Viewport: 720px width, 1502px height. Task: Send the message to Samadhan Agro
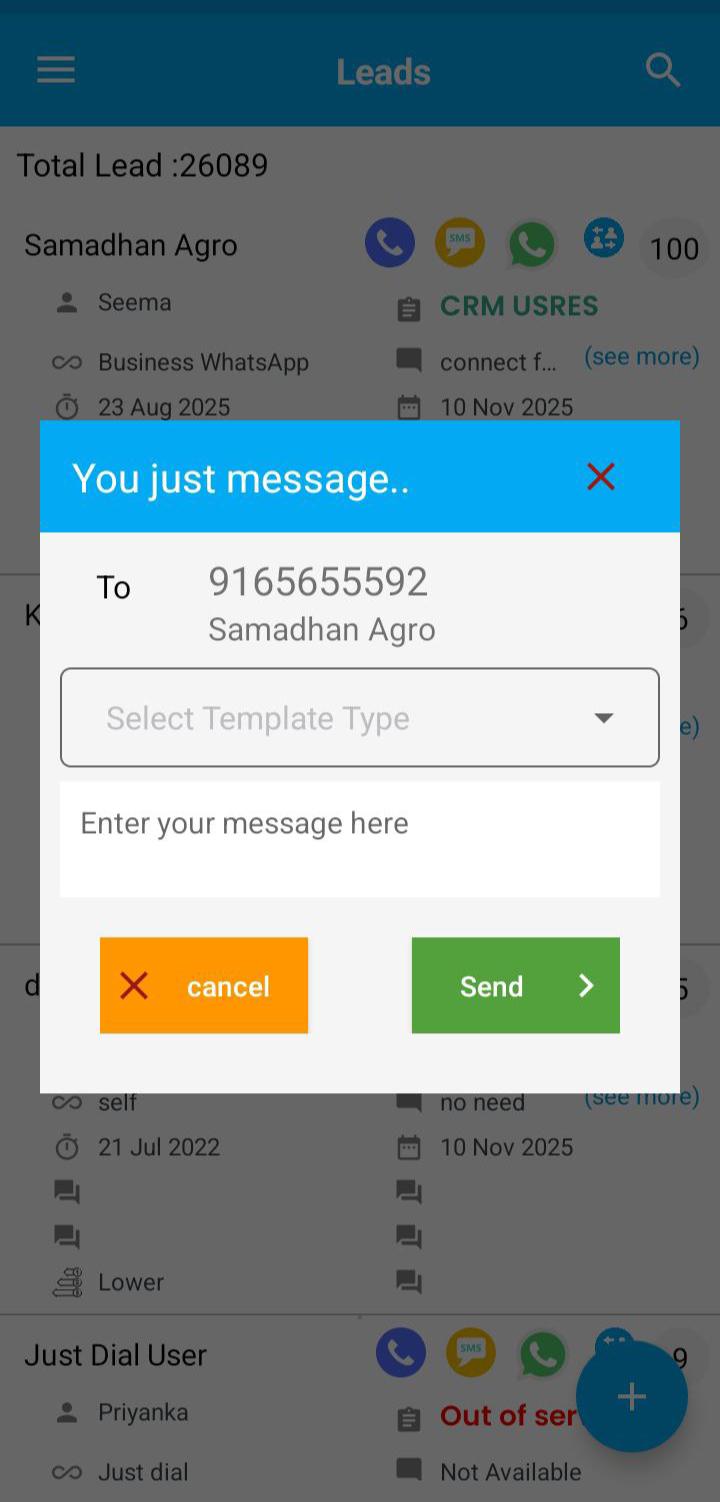515,986
